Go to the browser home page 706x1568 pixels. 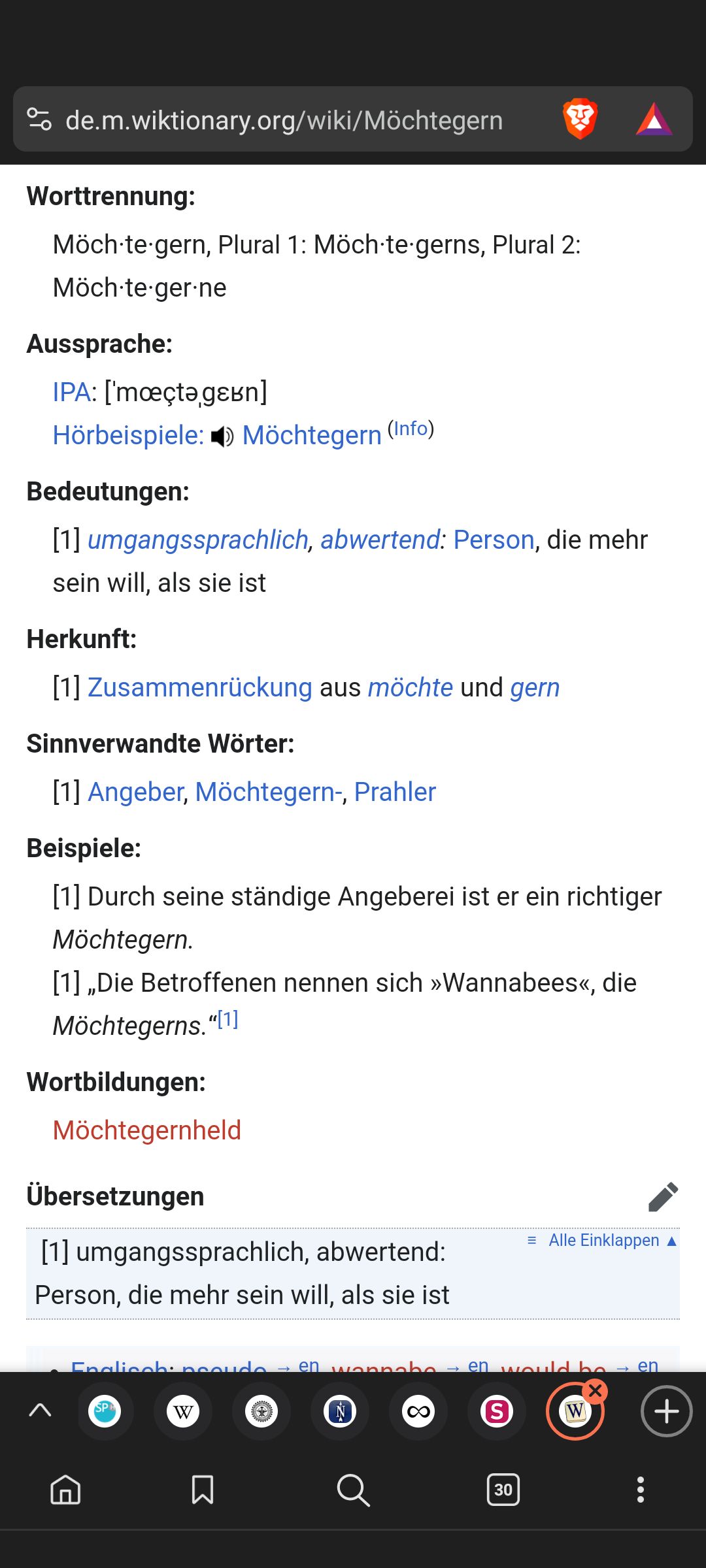(x=65, y=1490)
